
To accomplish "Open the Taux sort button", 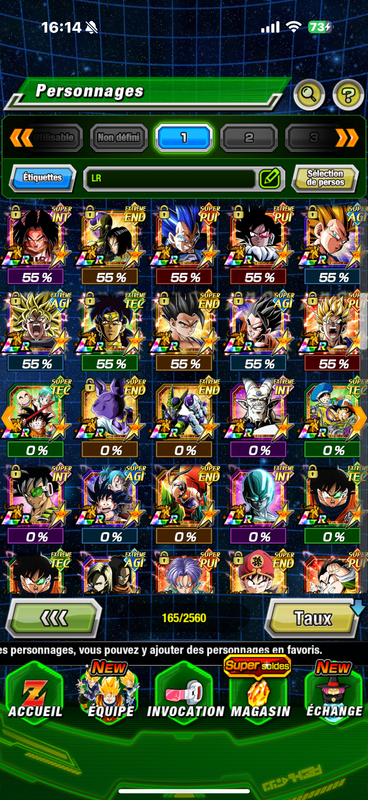I will pyautogui.click(x=312, y=618).
